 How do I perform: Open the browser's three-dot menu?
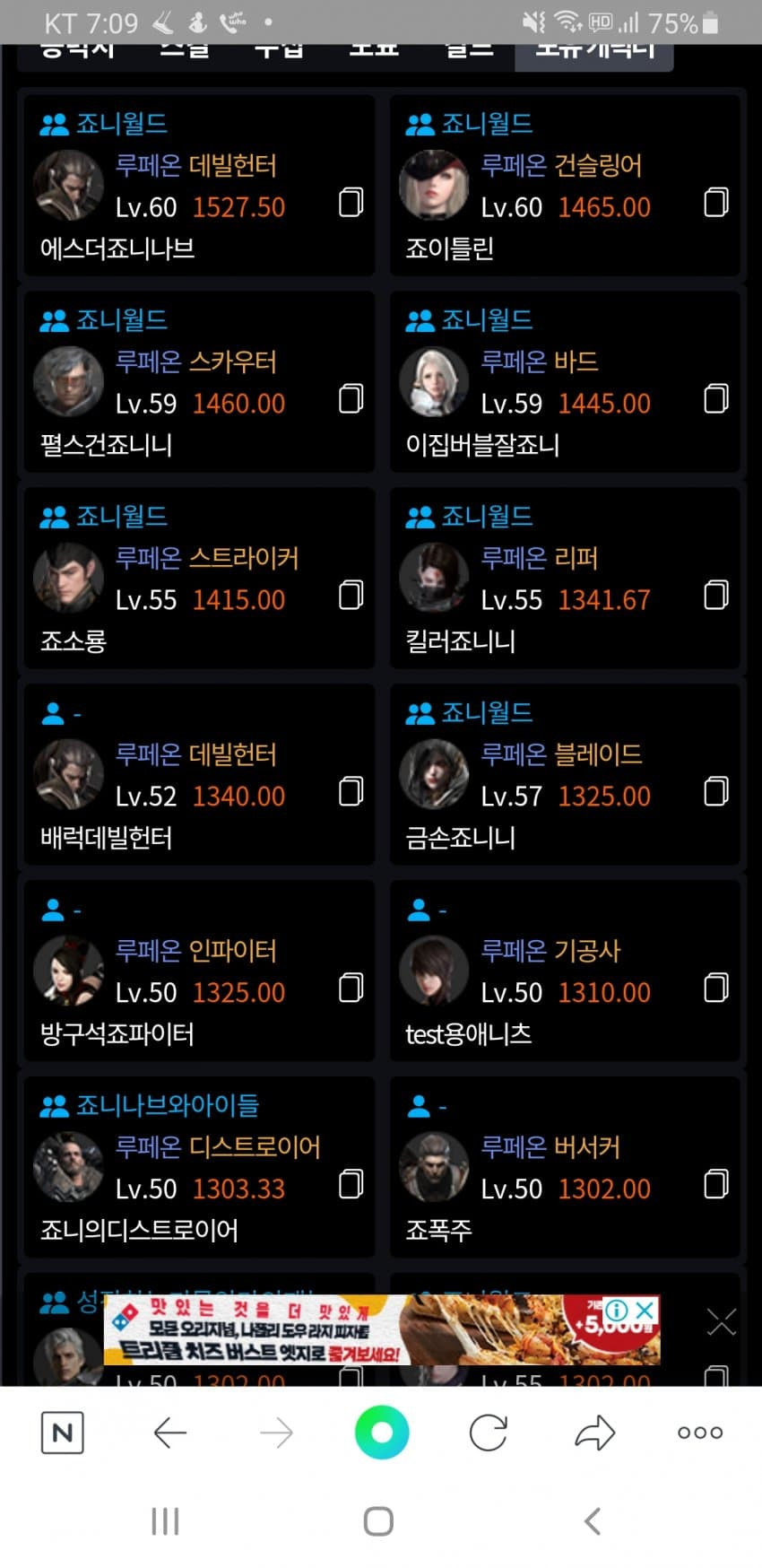700,1433
